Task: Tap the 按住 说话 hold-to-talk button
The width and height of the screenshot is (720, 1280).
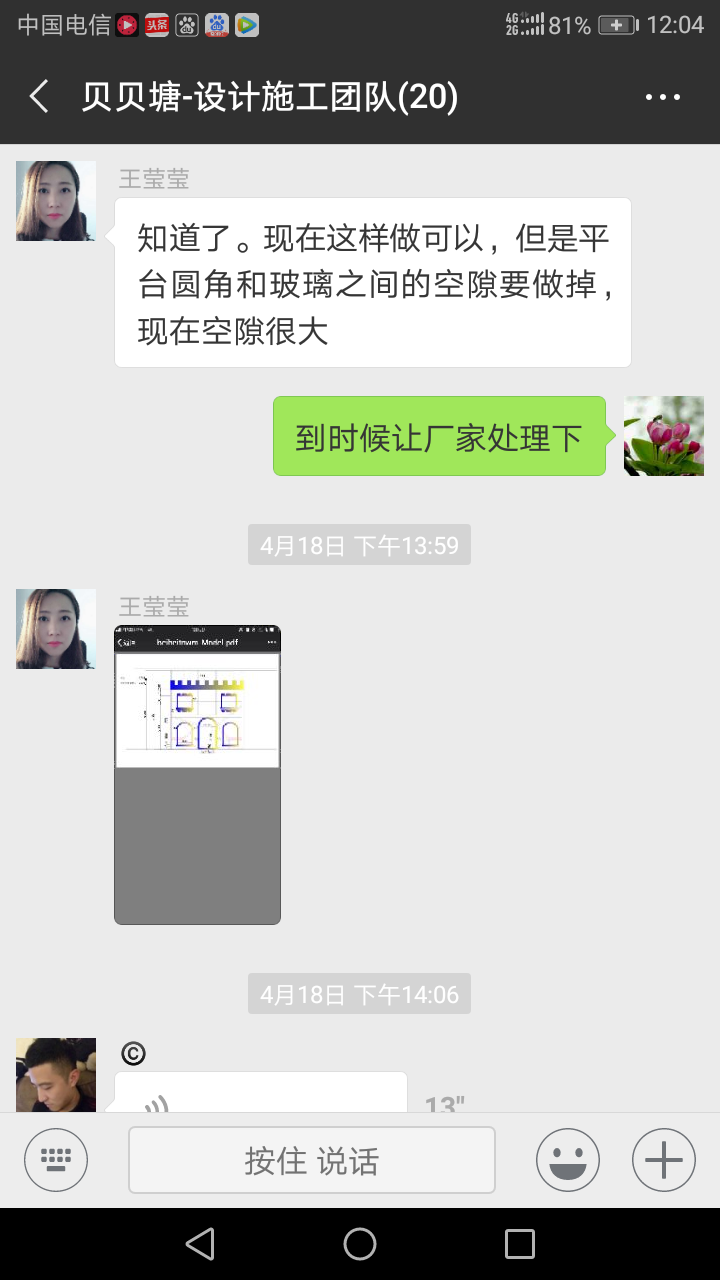Action: 312,1160
